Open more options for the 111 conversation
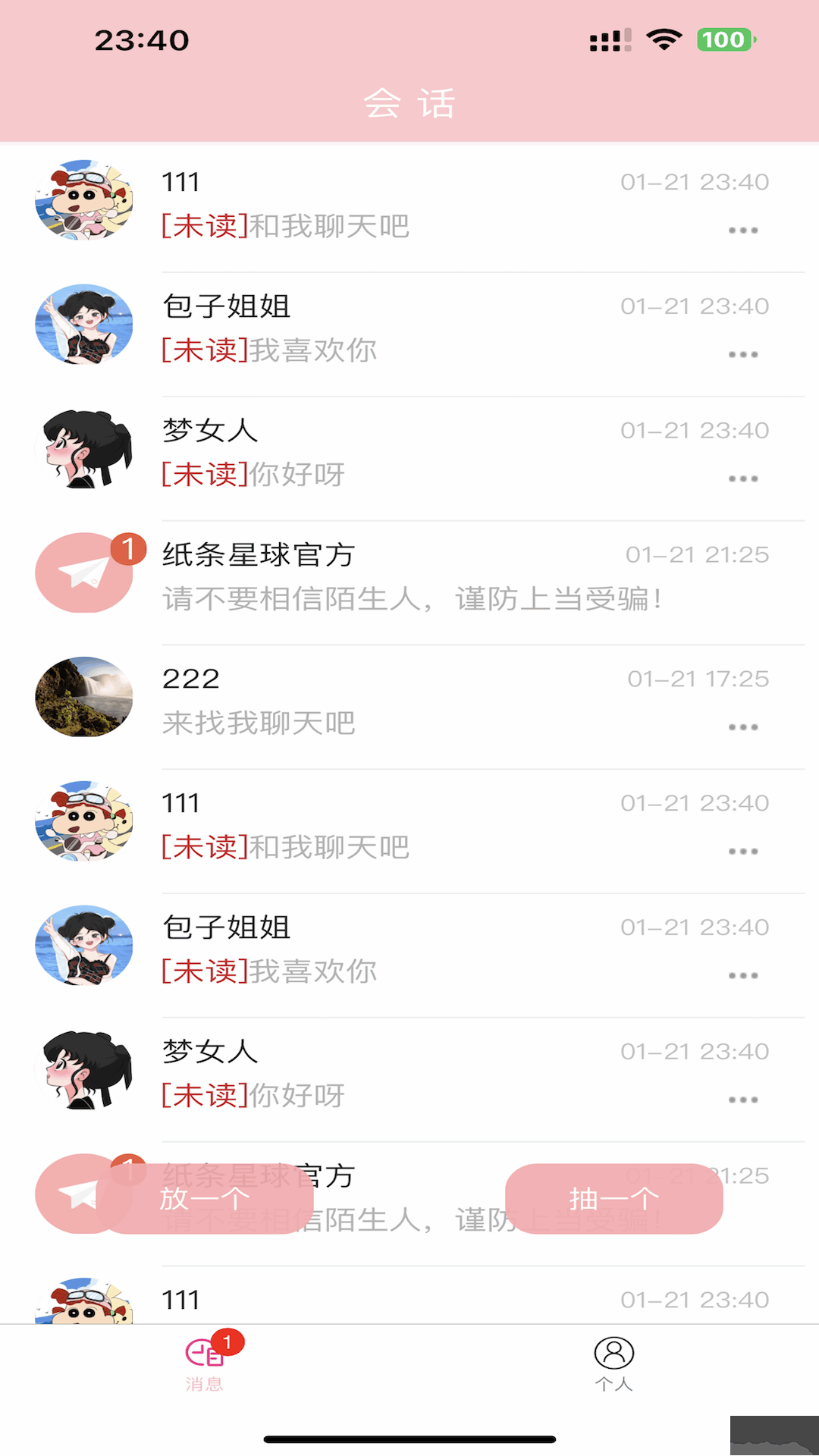819x1456 pixels. pos(743,231)
